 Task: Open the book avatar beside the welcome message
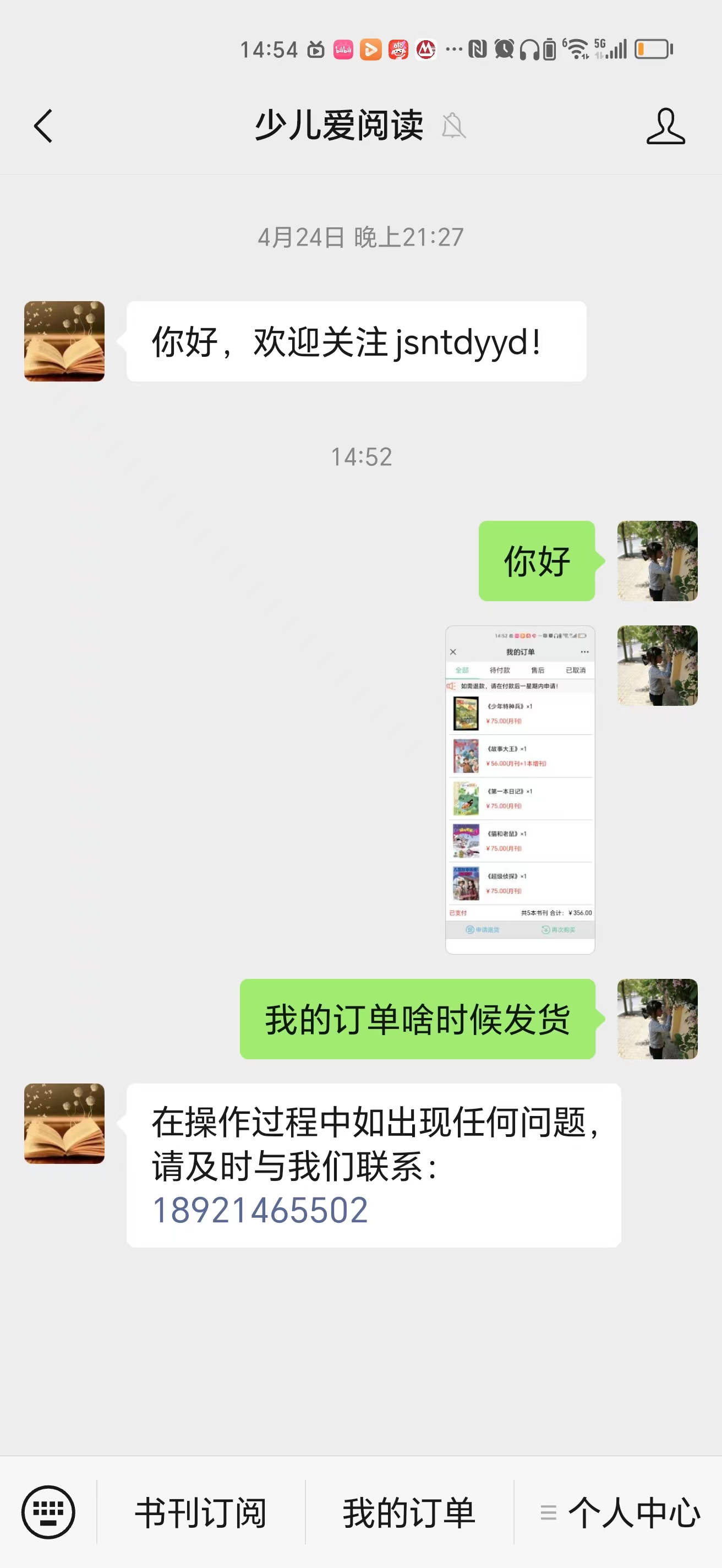(x=64, y=341)
